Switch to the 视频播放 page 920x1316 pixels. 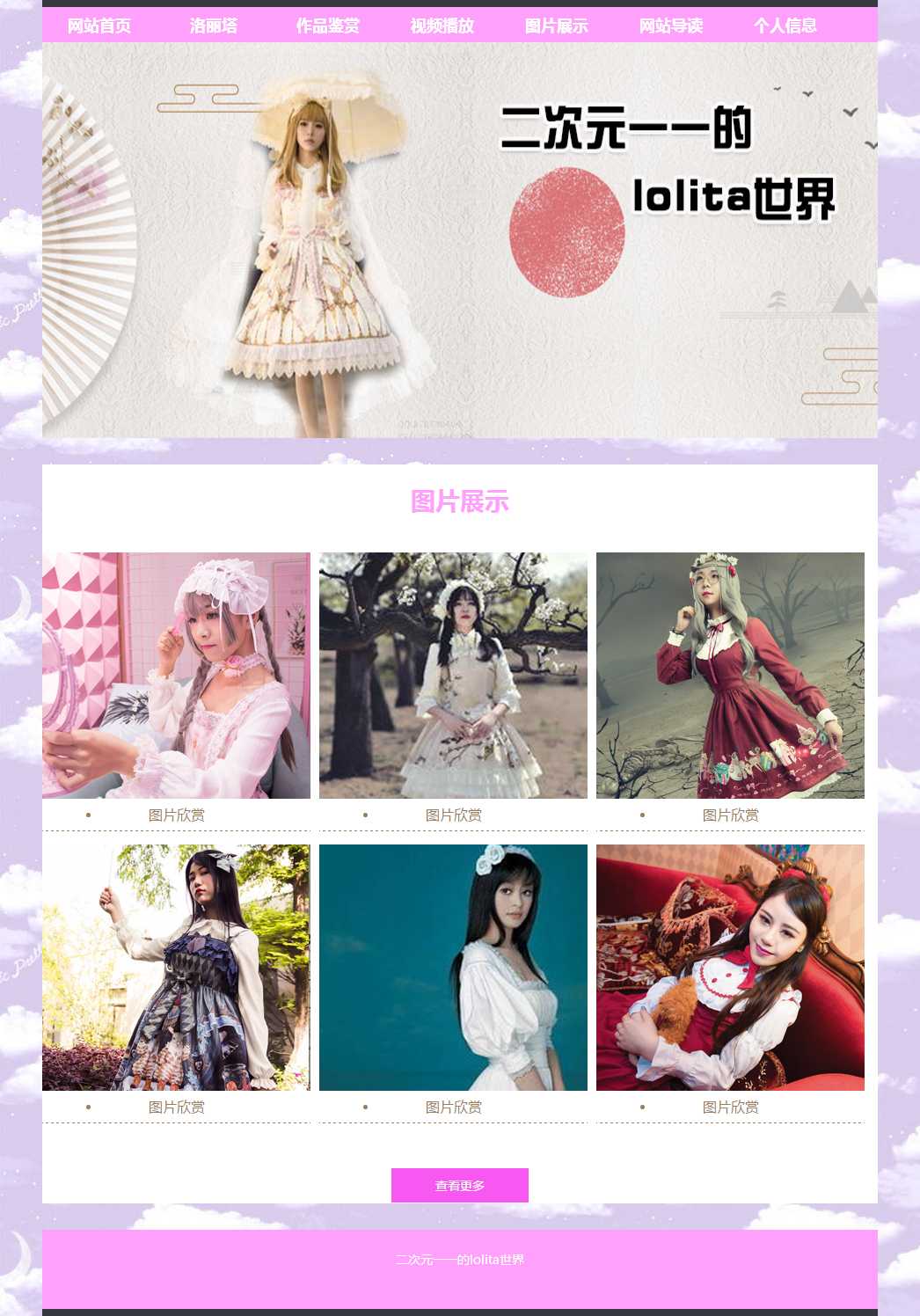click(x=442, y=26)
